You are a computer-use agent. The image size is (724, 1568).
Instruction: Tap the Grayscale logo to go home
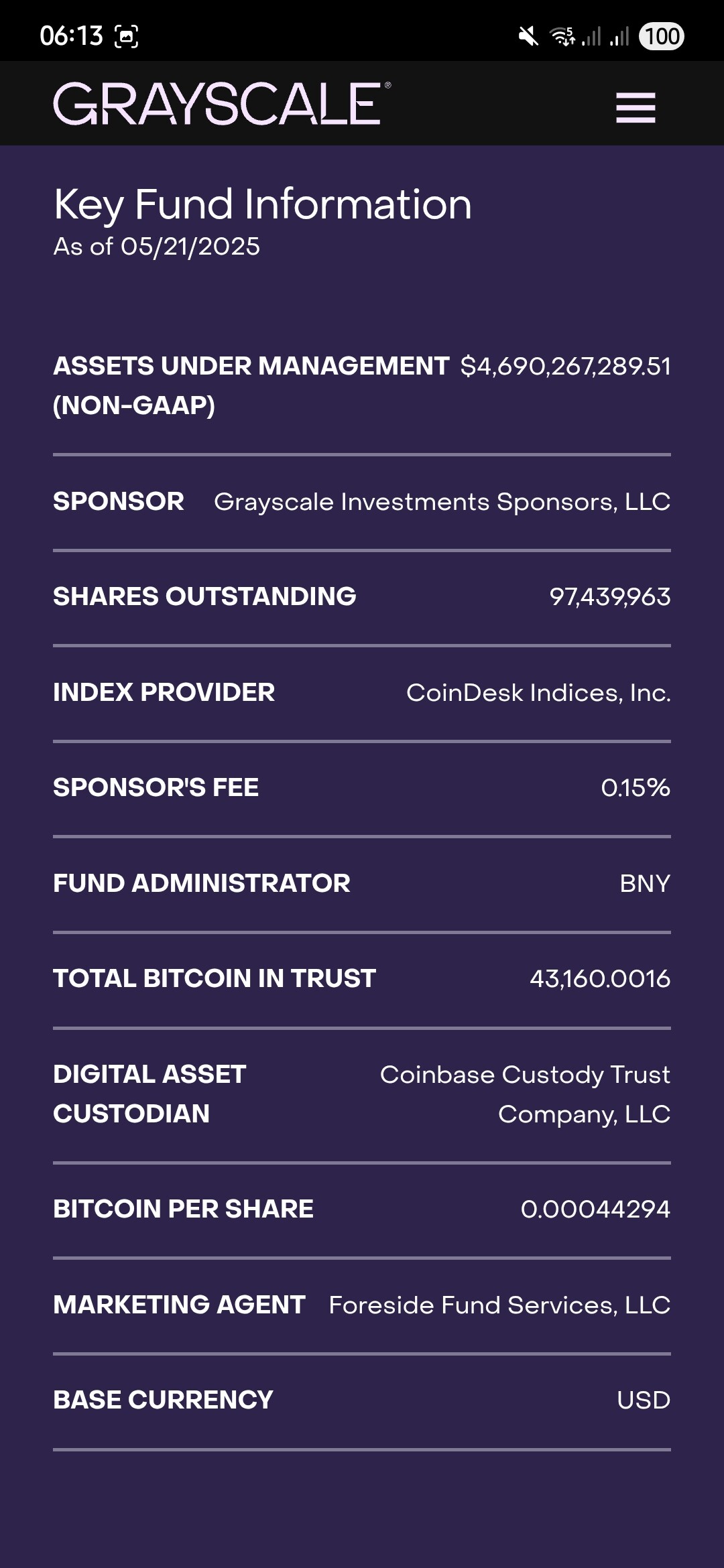[221, 104]
